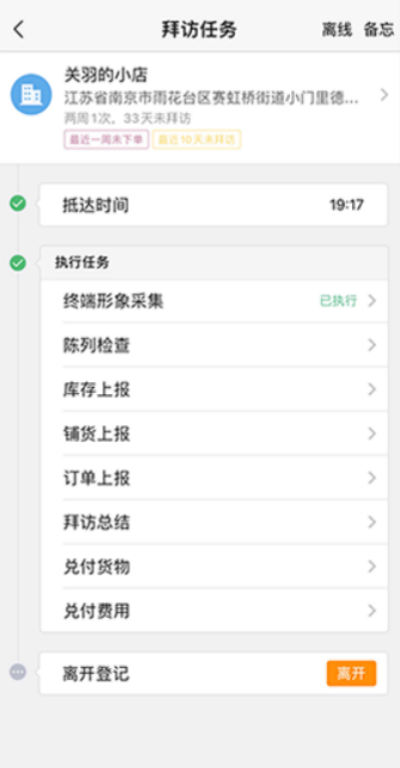Screen dimensions: 400x768
Task: Open 库存上报
Action: point(214,389)
